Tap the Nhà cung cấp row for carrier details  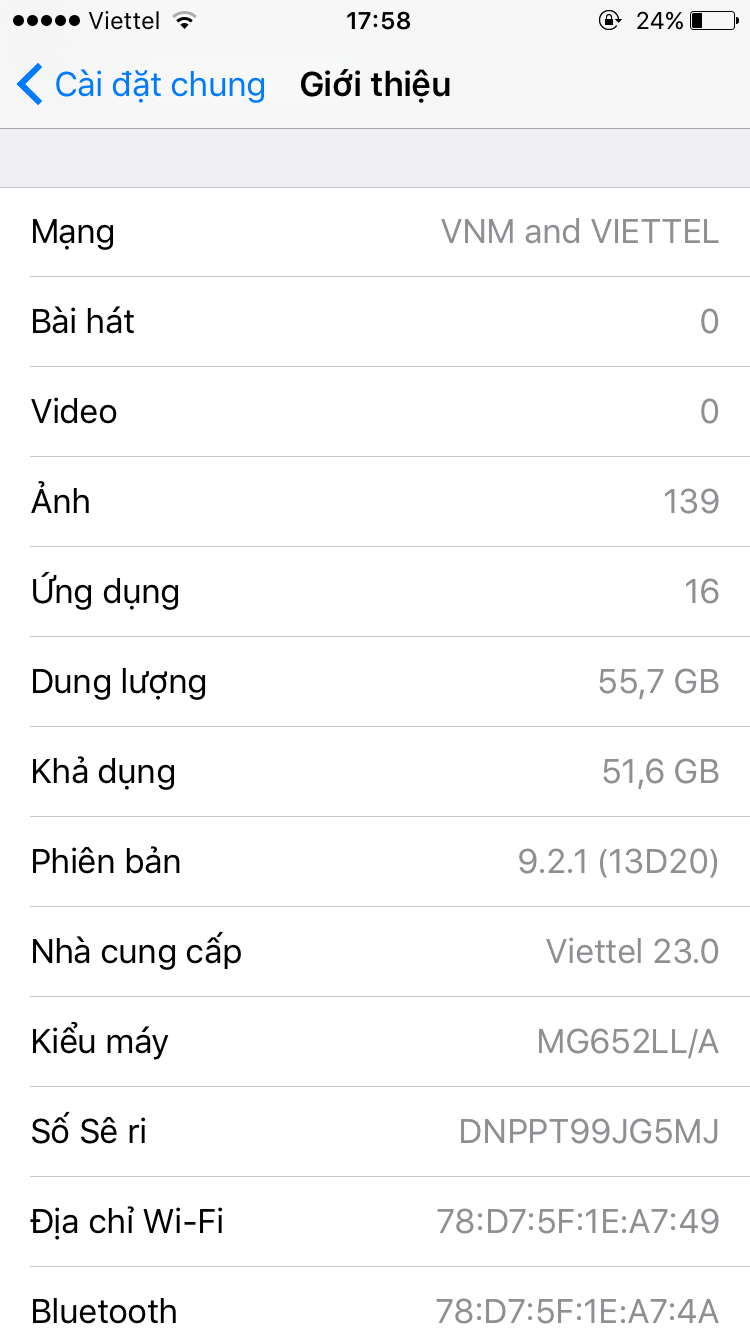point(375,952)
